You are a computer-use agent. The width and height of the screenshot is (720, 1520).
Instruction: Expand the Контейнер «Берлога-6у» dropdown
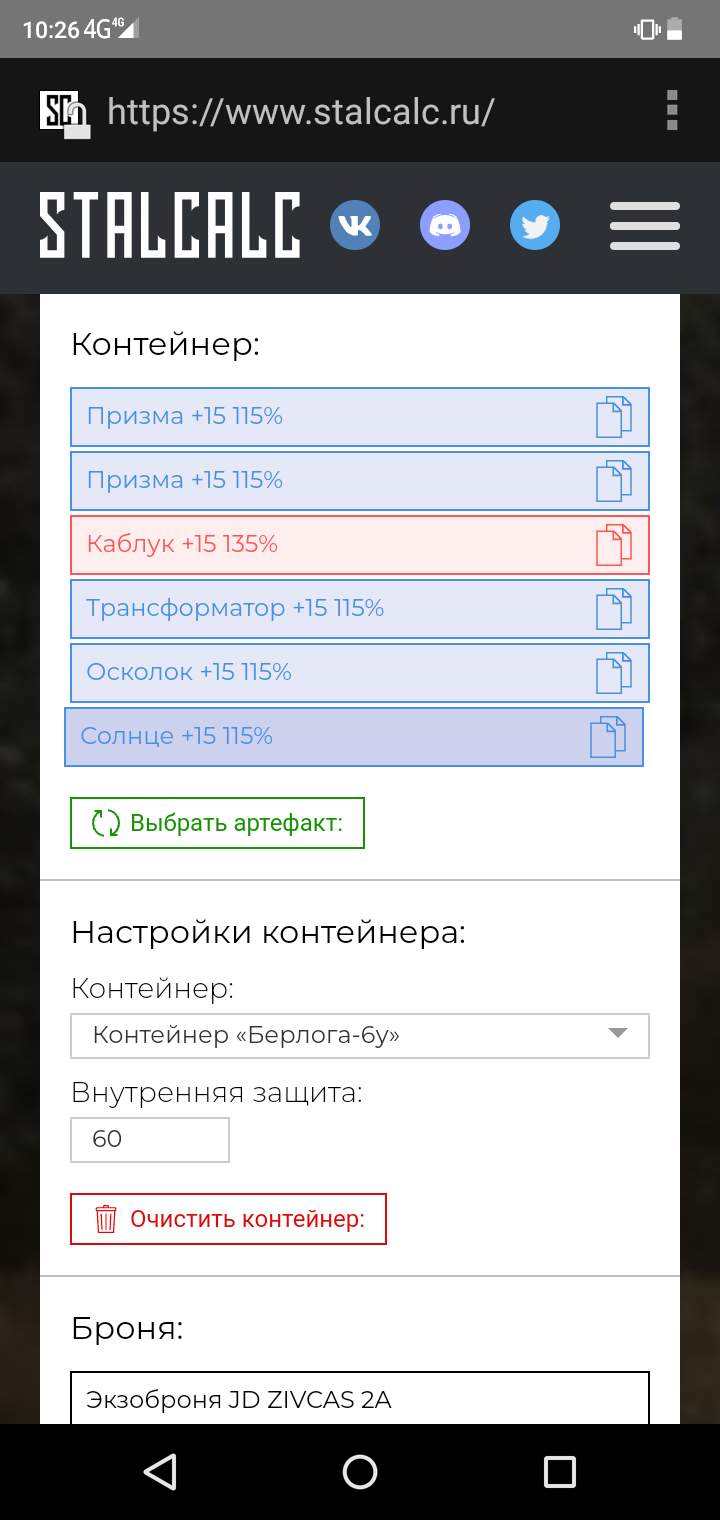click(360, 1036)
